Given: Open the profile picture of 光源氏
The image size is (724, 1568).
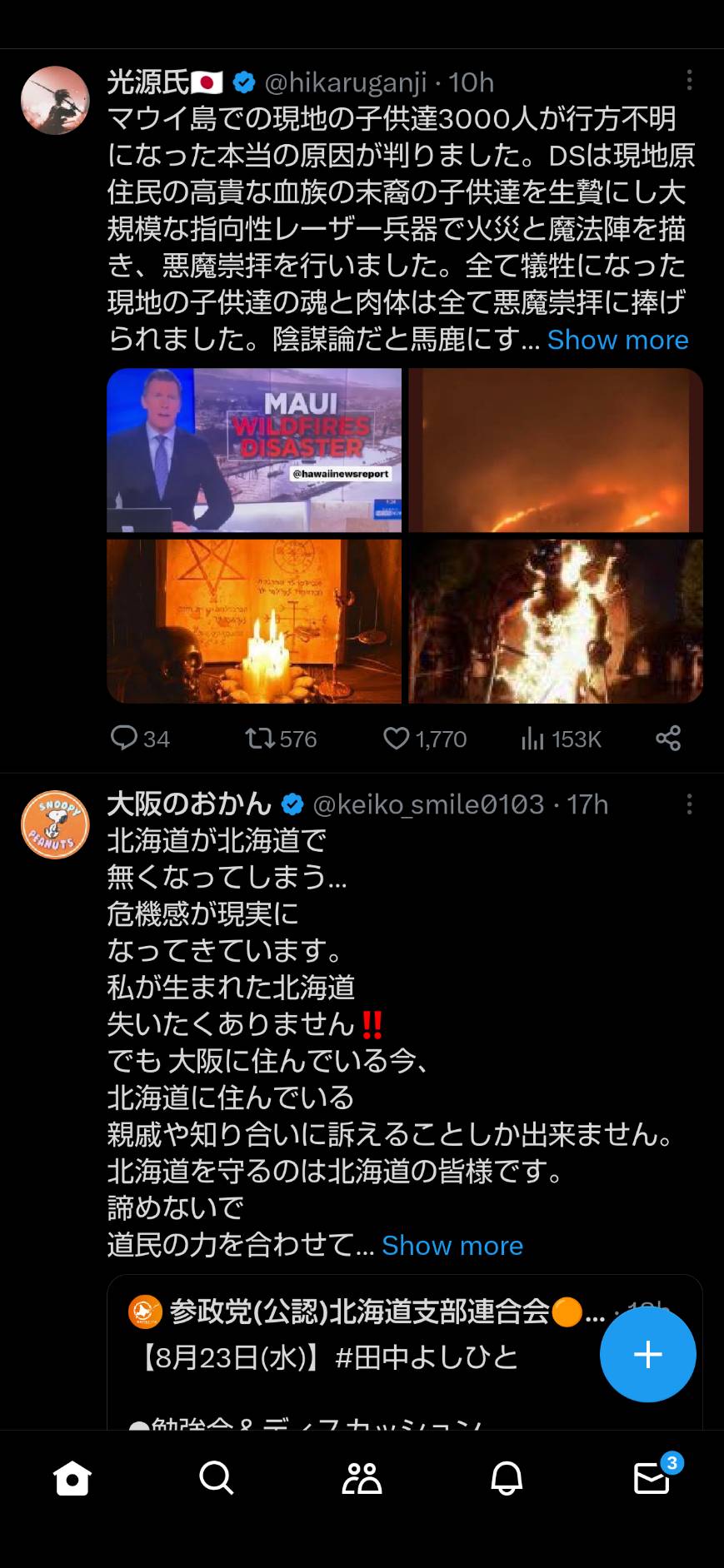Looking at the screenshot, I should pos(55,101).
